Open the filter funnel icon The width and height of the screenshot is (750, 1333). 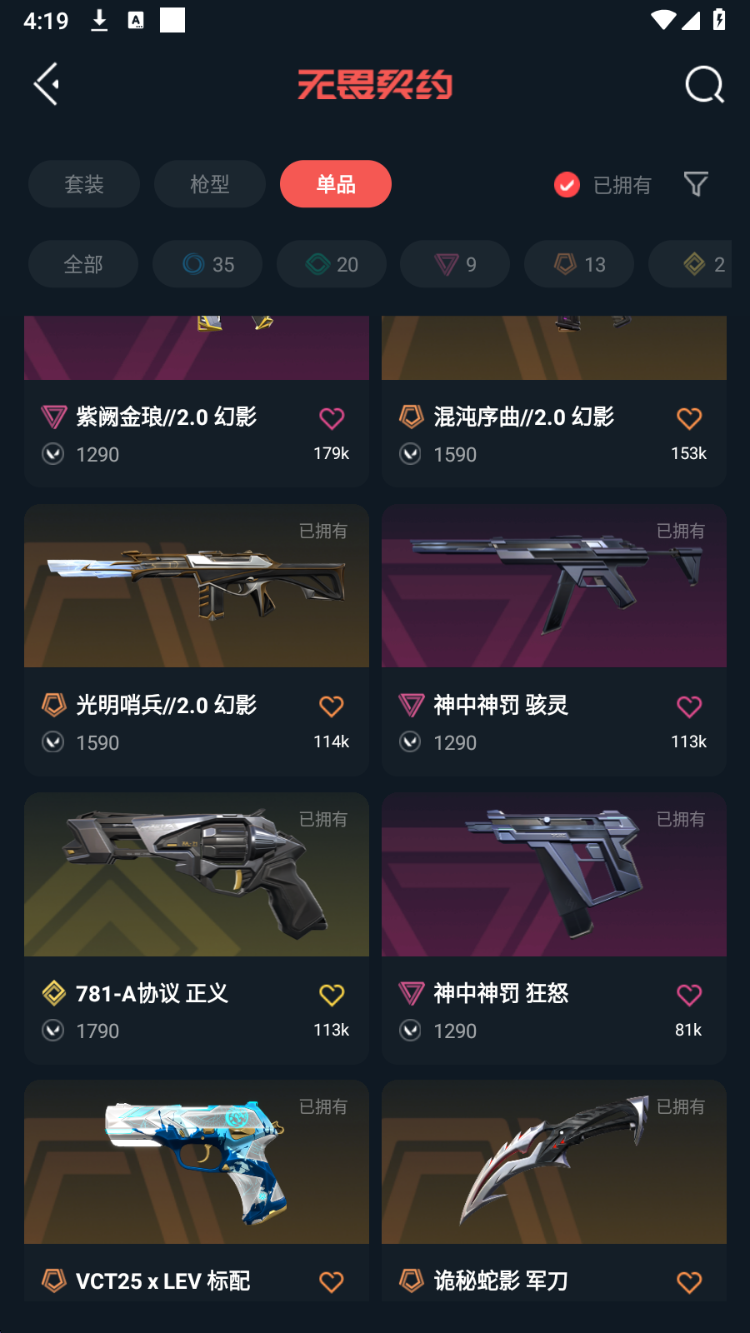(x=696, y=184)
